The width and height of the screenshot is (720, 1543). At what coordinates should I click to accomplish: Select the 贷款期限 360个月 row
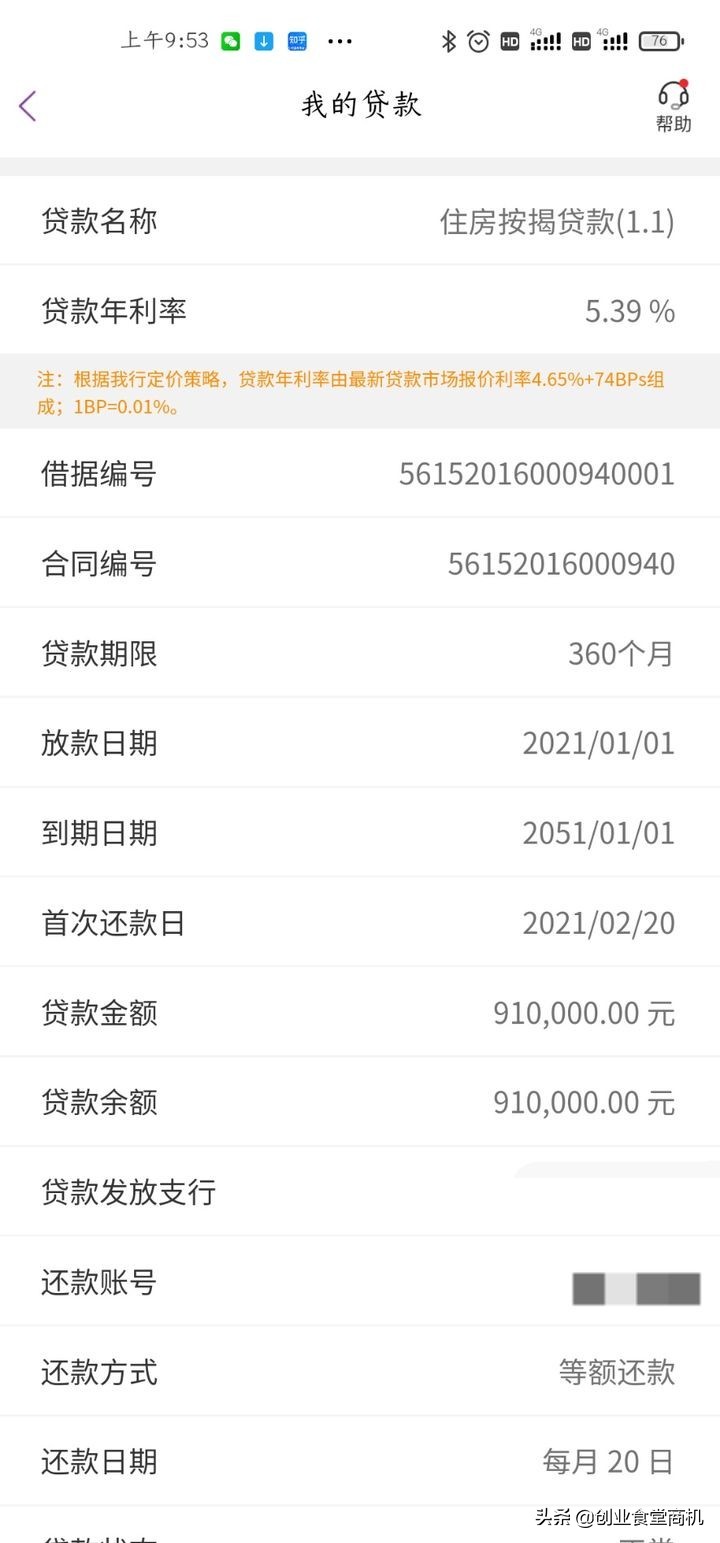coord(360,653)
